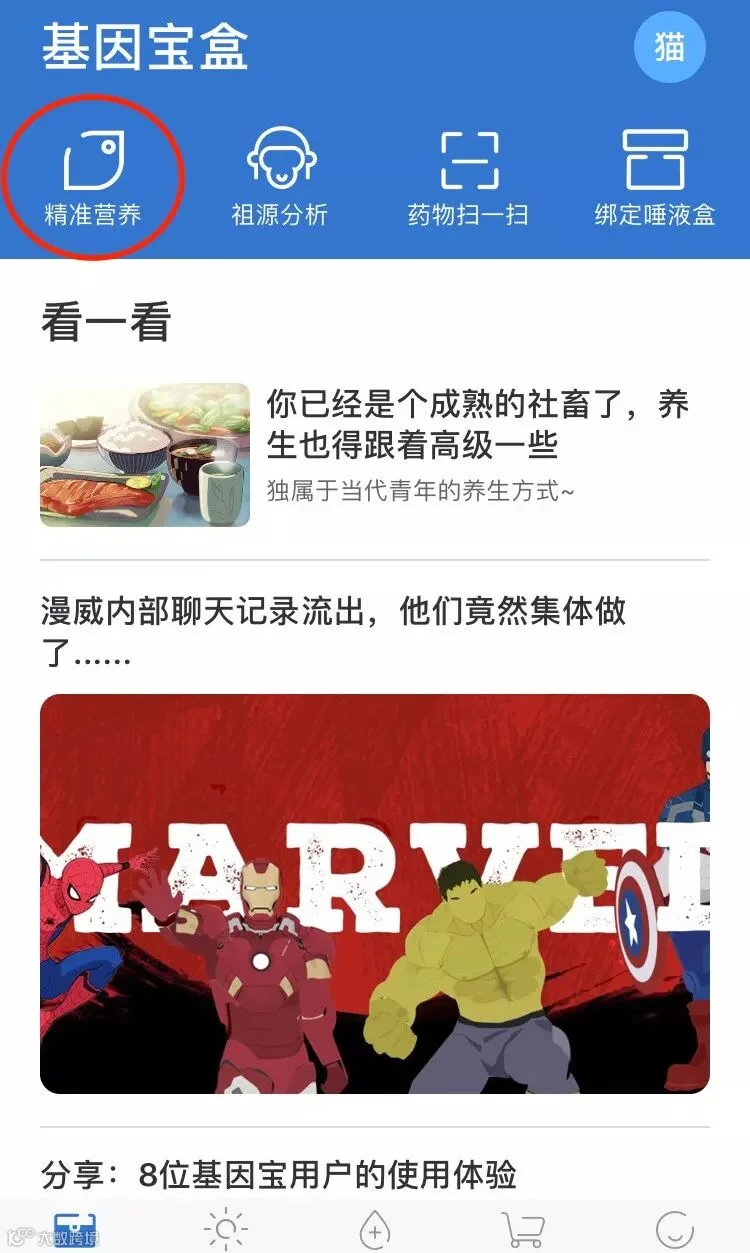
Task: Select the home box tab
Action: coord(75,1229)
